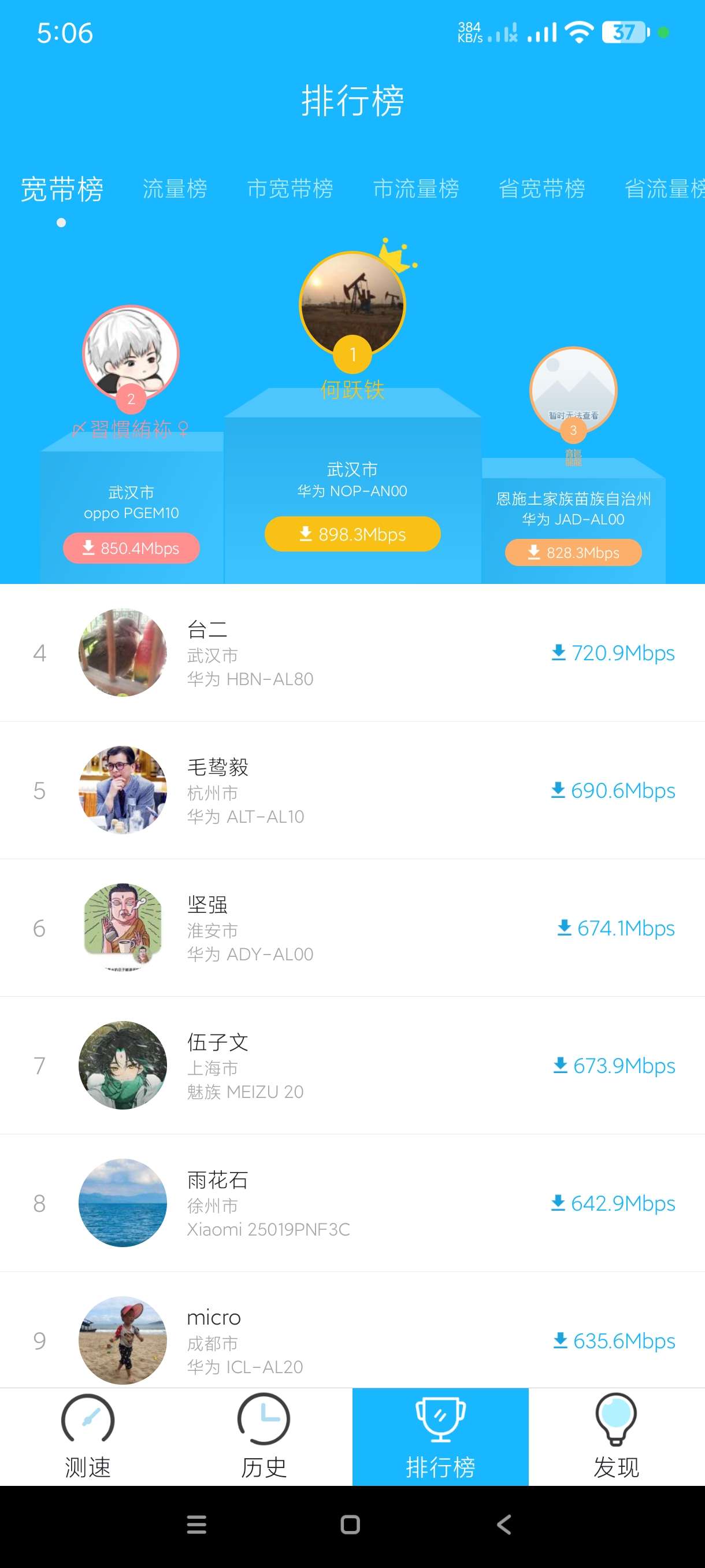Open 雨花石's ranking row
Image resolution: width=705 pixels, height=1568 pixels.
coord(352,1203)
